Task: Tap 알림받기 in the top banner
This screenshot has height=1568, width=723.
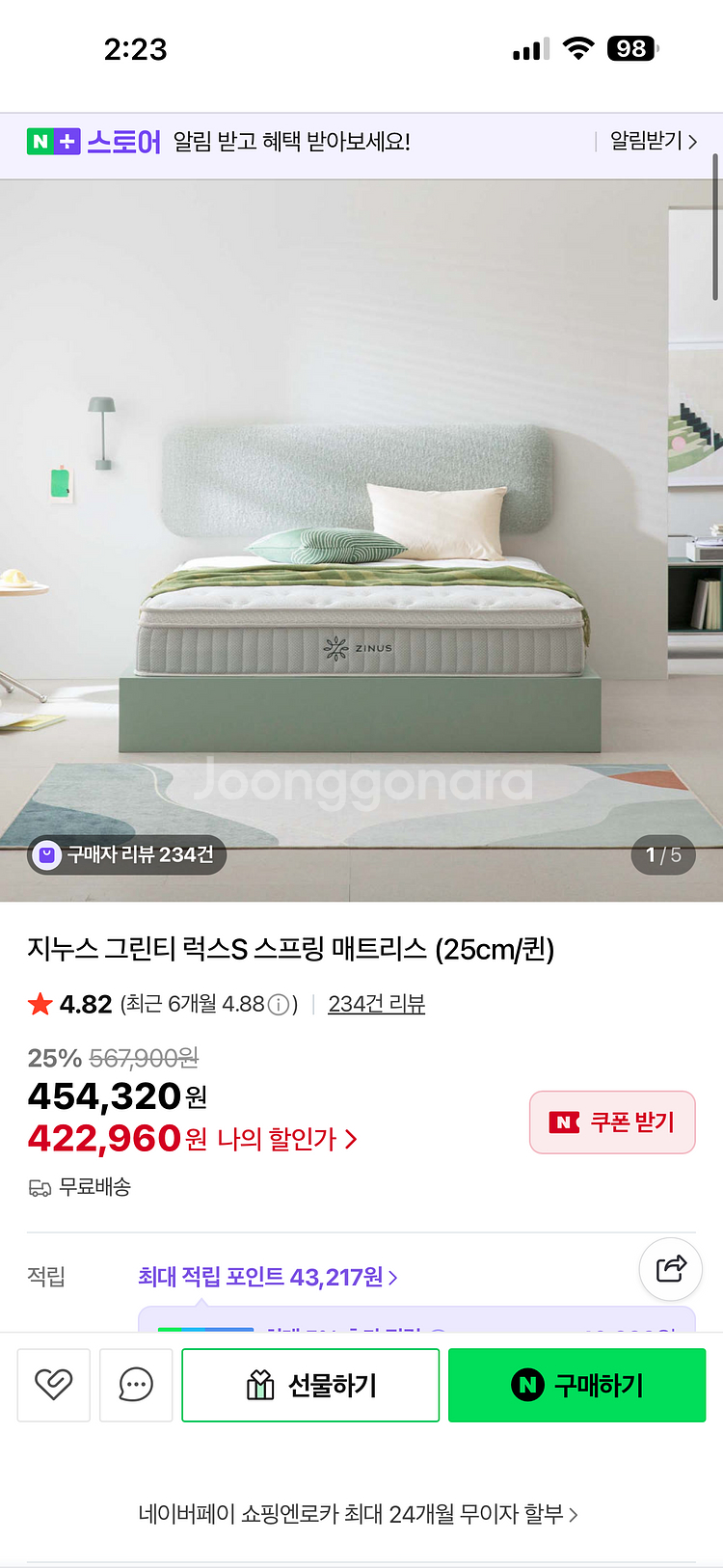Action: point(654,142)
